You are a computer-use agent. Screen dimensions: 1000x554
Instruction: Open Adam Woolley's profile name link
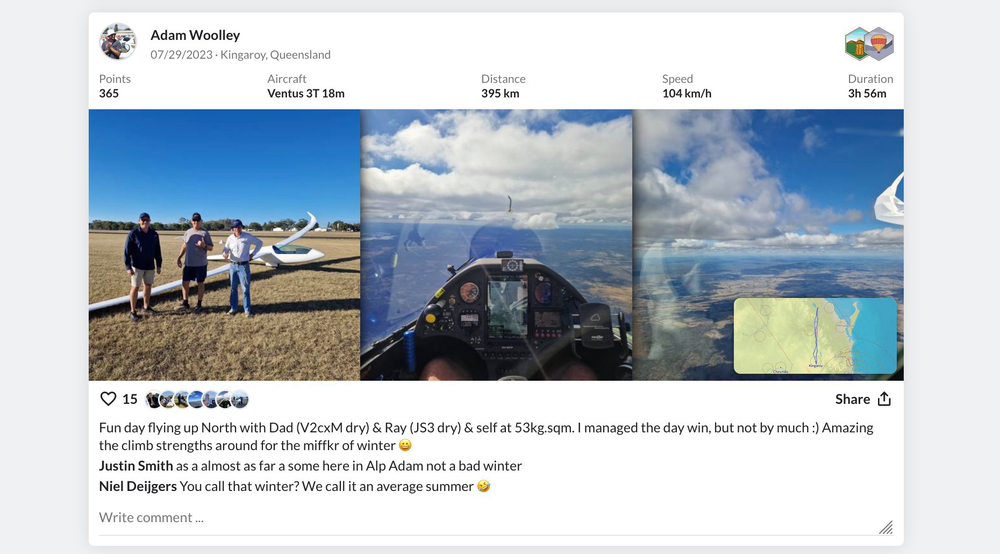point(195,35)
